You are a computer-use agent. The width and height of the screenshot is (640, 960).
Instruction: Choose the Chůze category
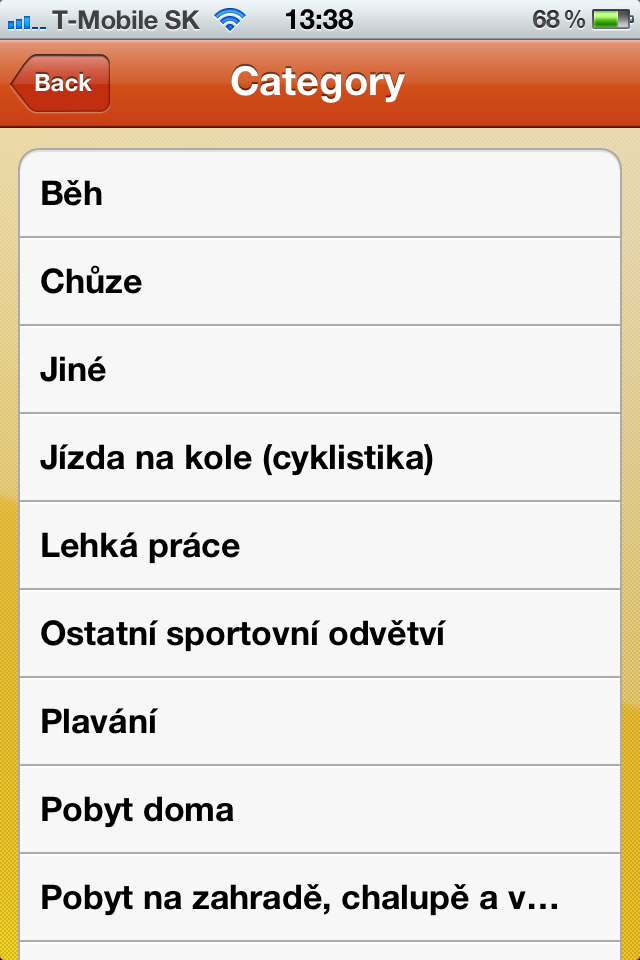(320, 282)
